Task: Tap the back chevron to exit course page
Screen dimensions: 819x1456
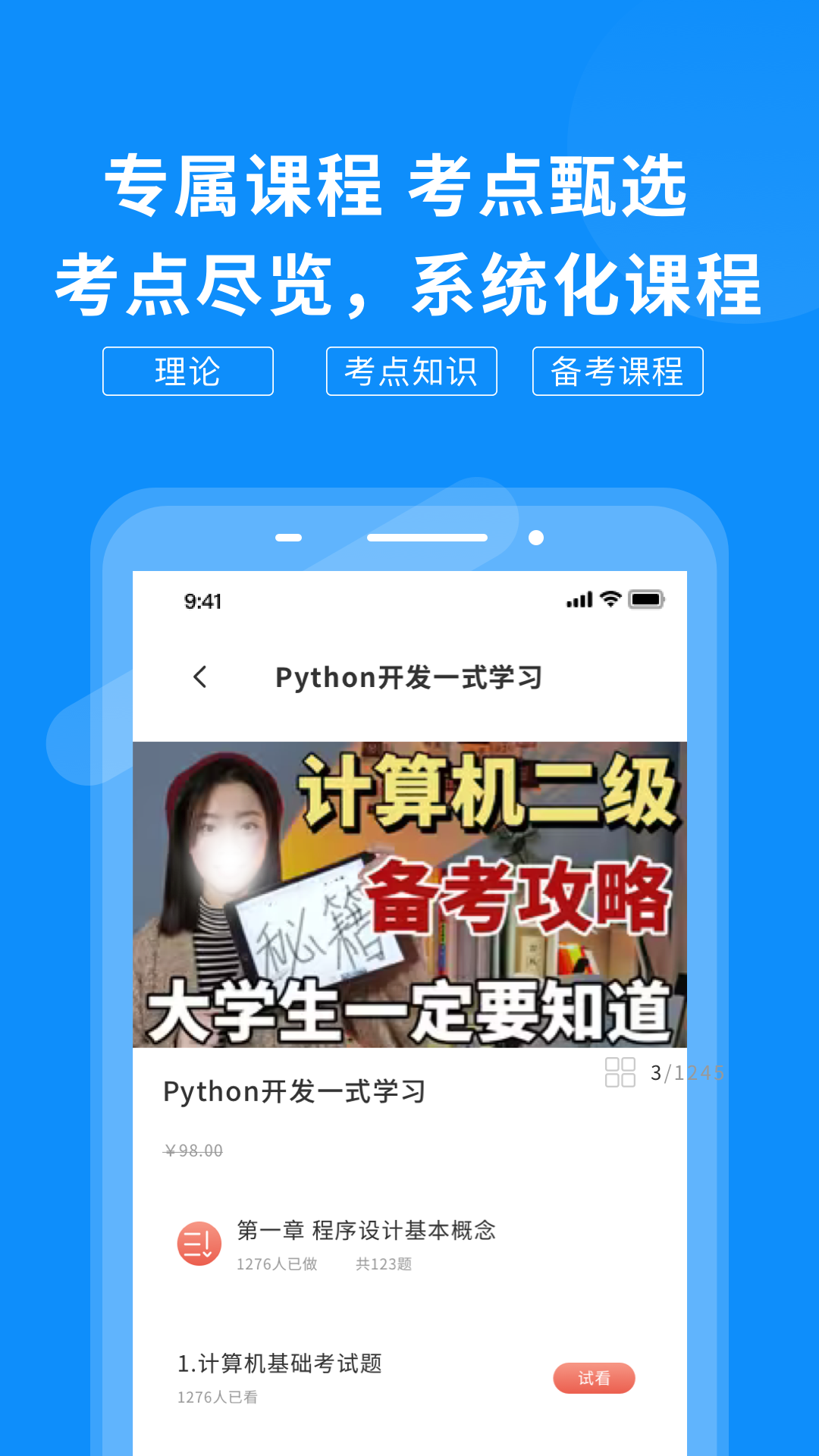Action: pos(201,677)
